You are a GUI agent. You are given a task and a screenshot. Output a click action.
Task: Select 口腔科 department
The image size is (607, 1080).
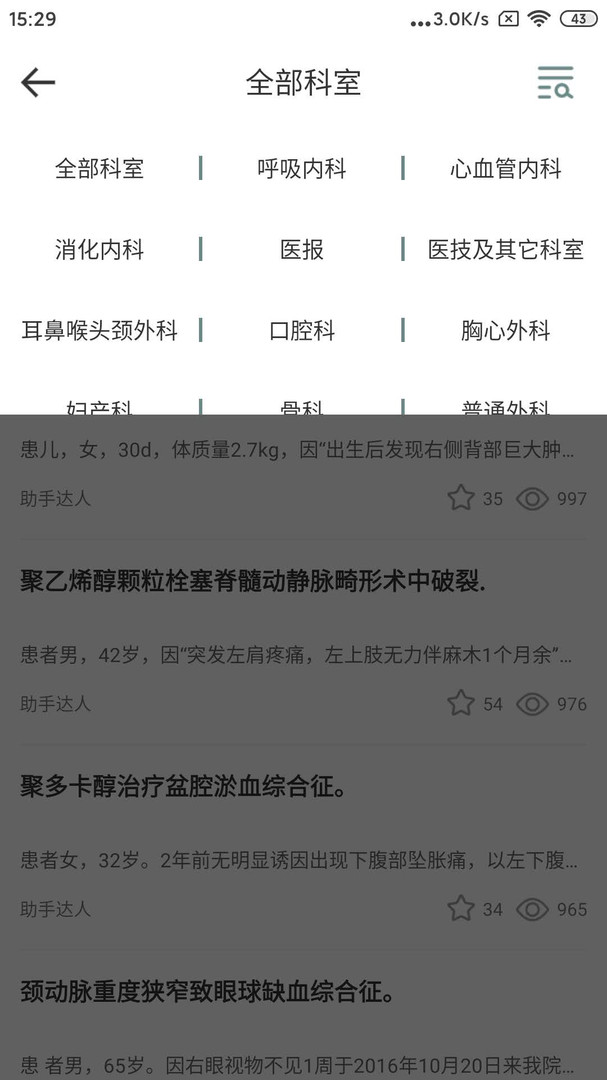pyautogui.click(x=302, y=331)
